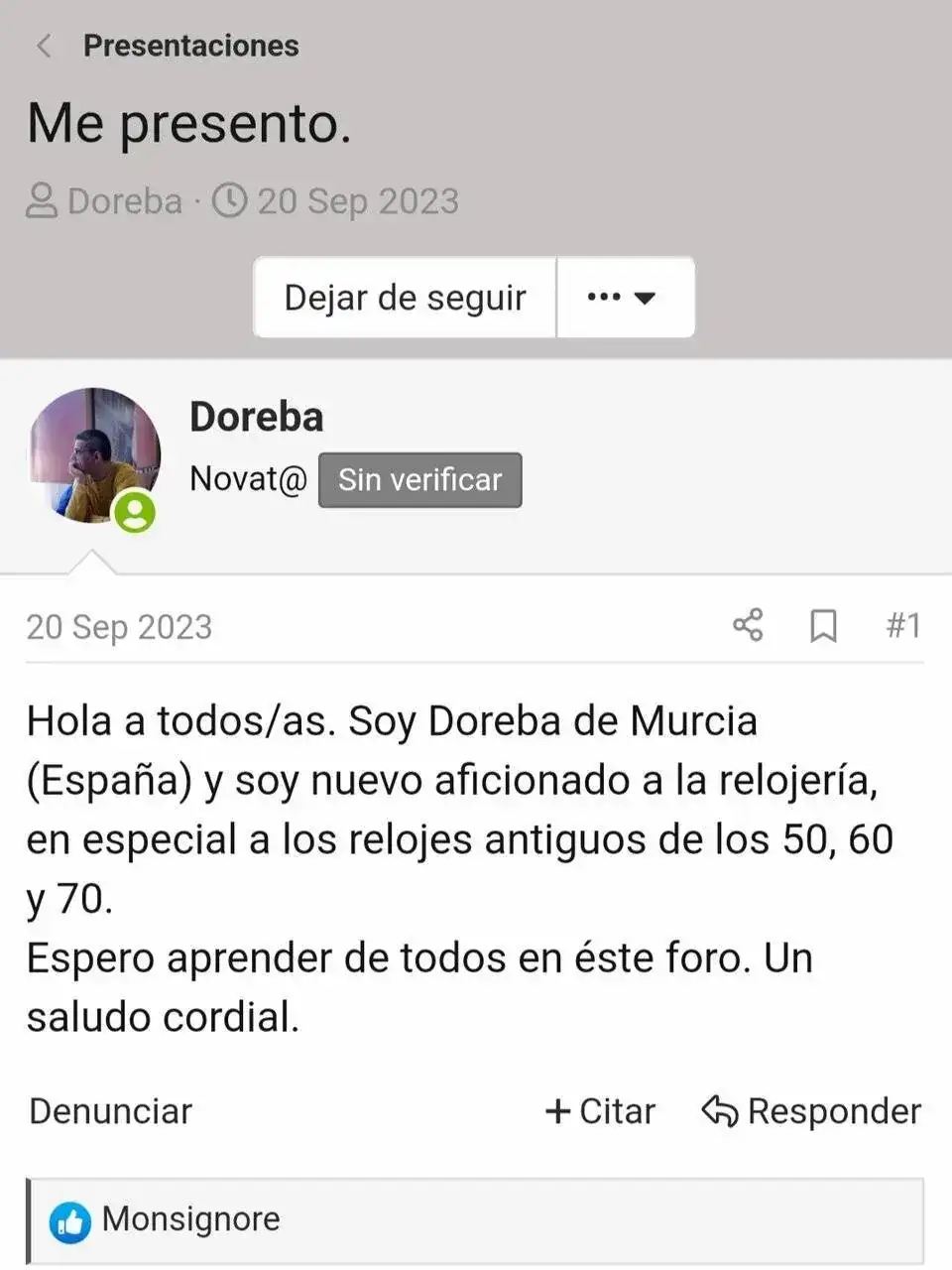Bookmark post #1
952x1270 pixels.
[x=823, y=625]
